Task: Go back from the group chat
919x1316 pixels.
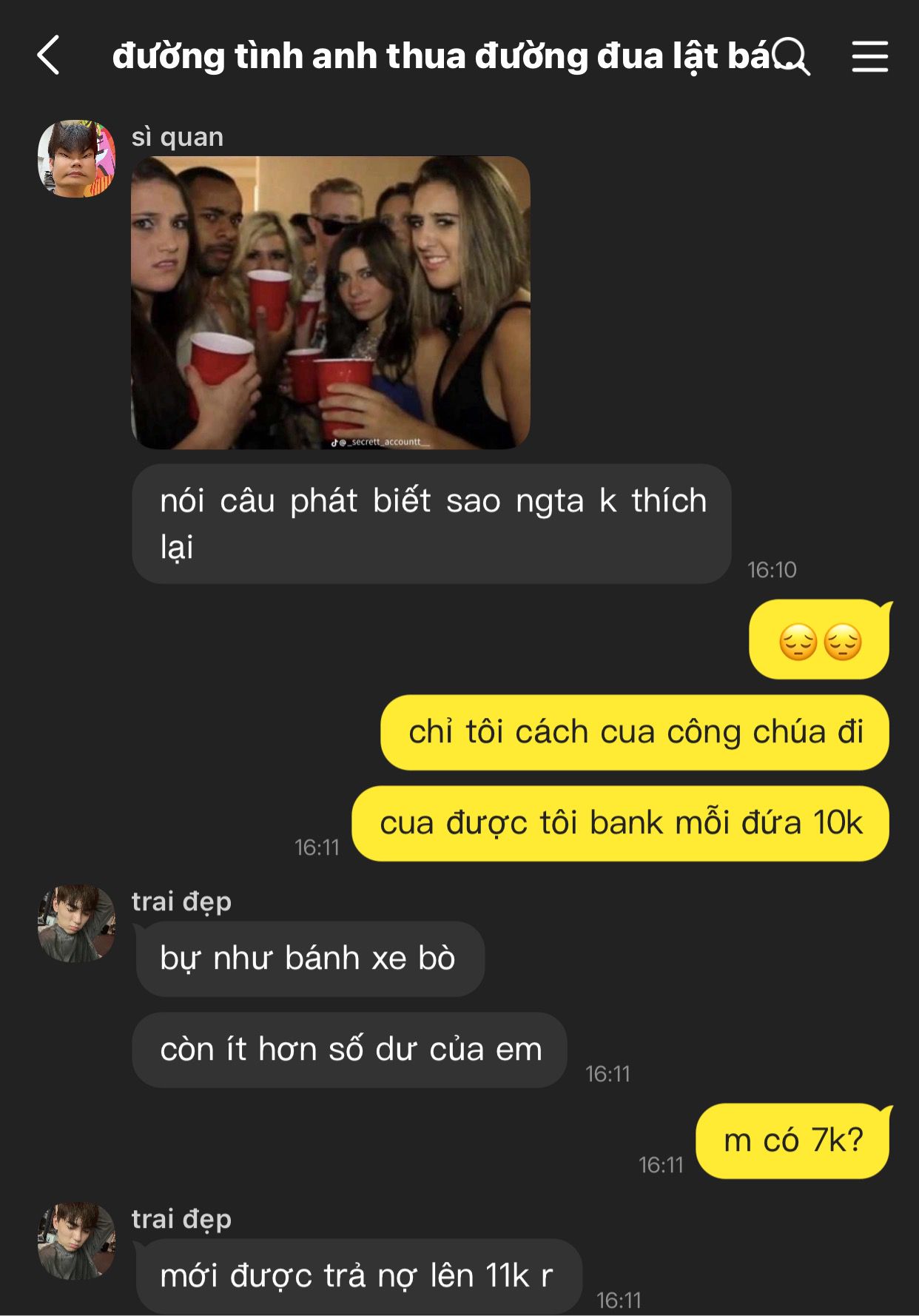Action: [49, 56]
